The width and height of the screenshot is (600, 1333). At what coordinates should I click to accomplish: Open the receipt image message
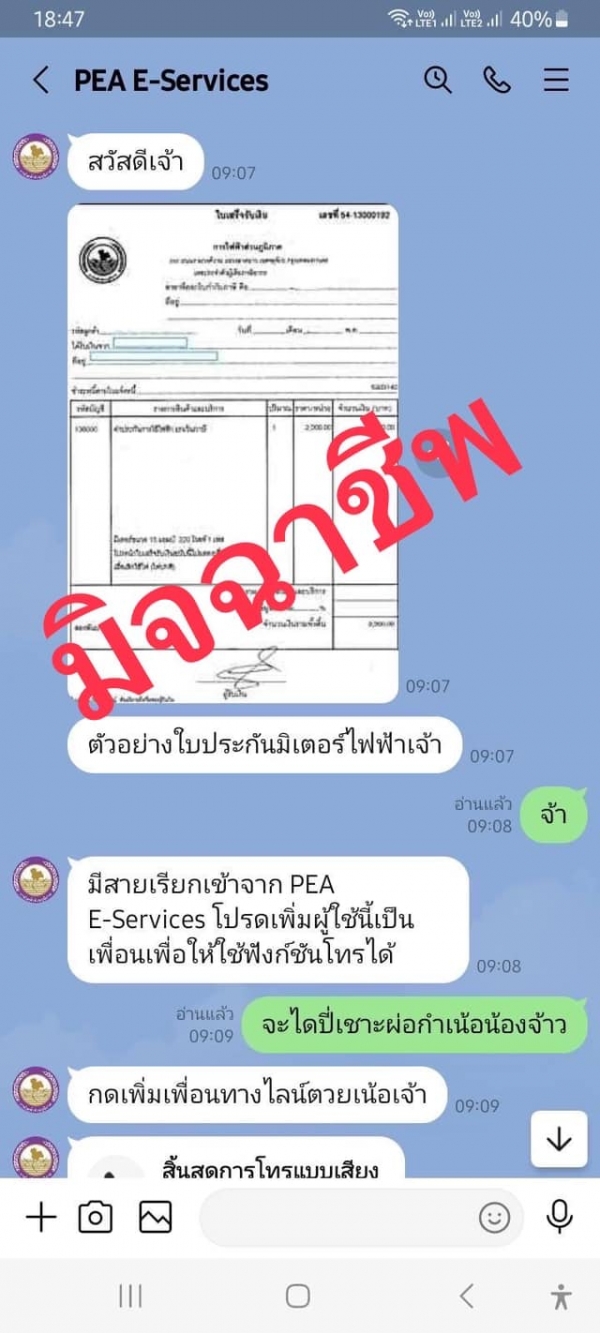(x=233, y=452)
